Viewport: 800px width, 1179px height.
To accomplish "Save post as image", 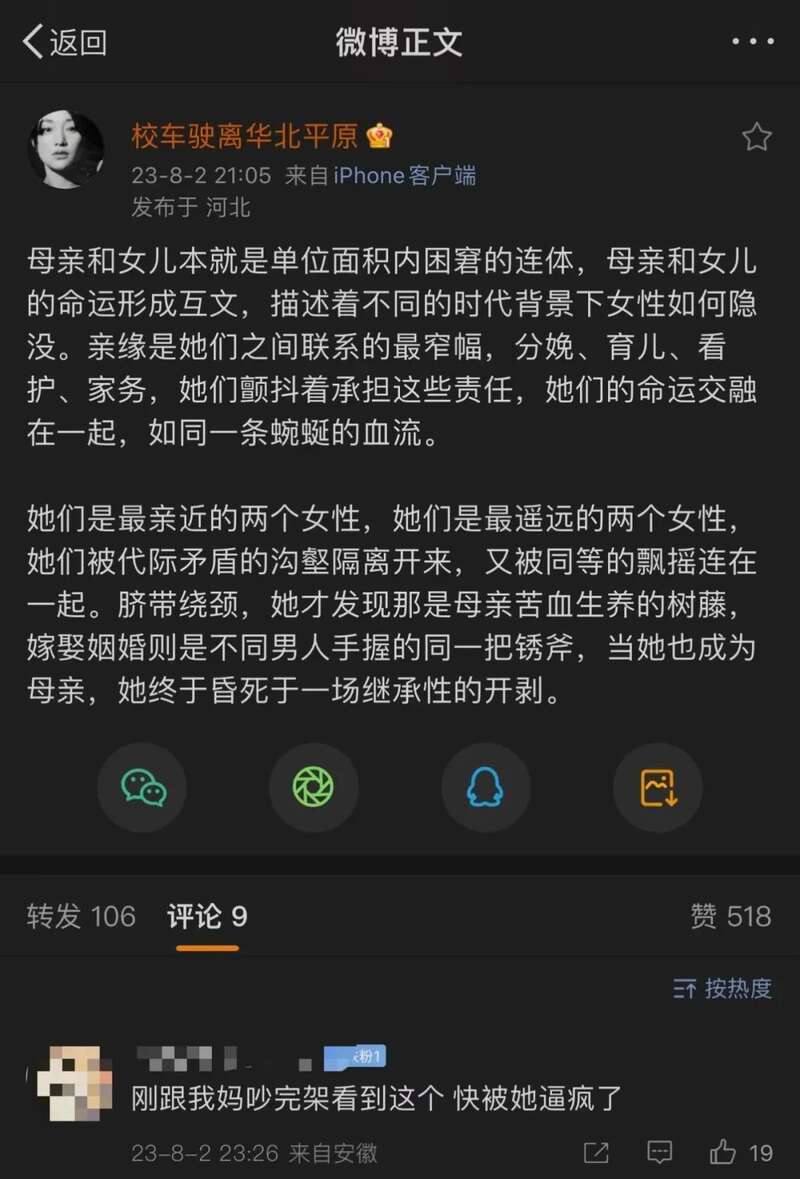I will point(658,788).
